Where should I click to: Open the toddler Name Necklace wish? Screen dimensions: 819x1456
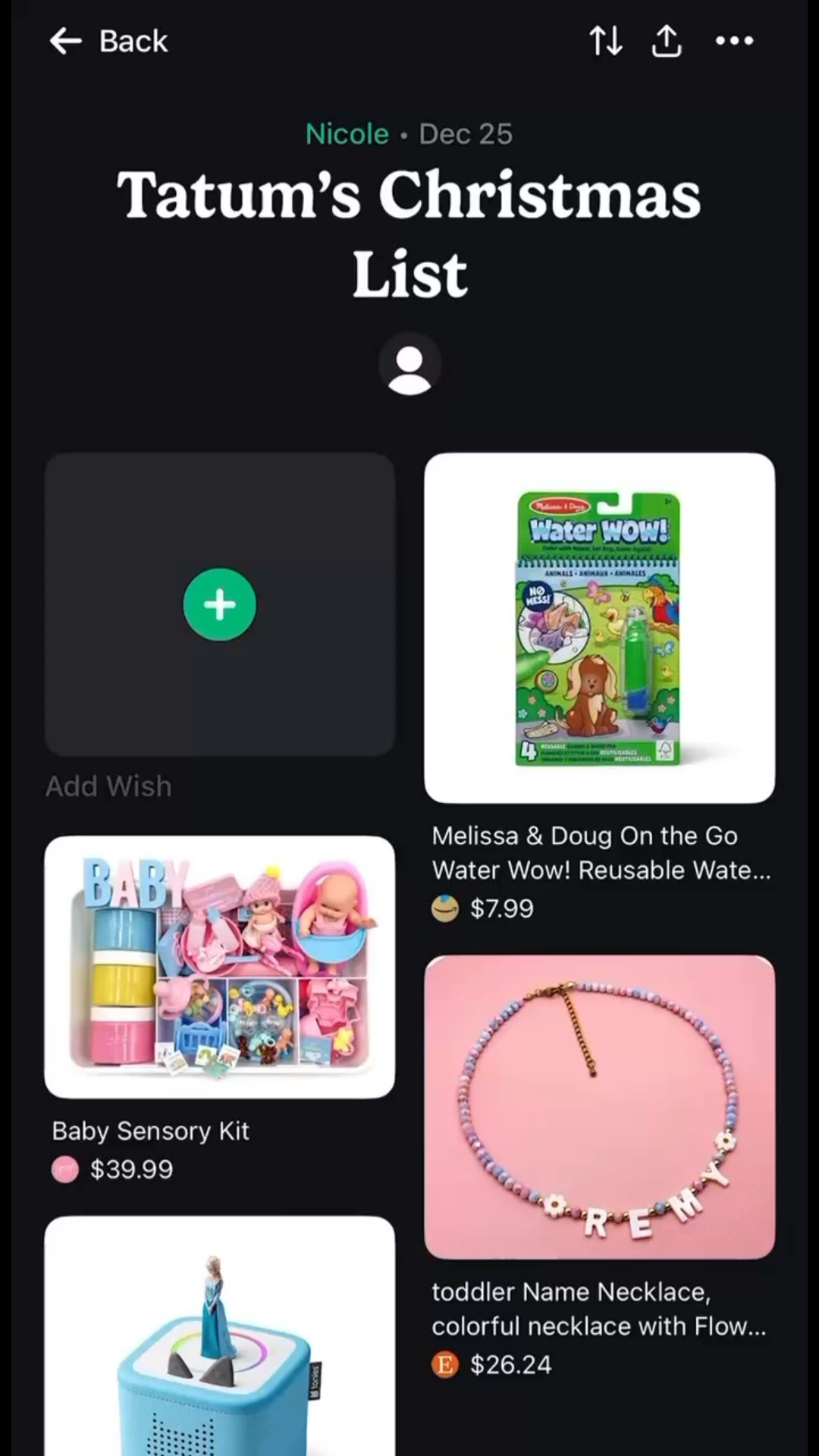pos(599,1107)
